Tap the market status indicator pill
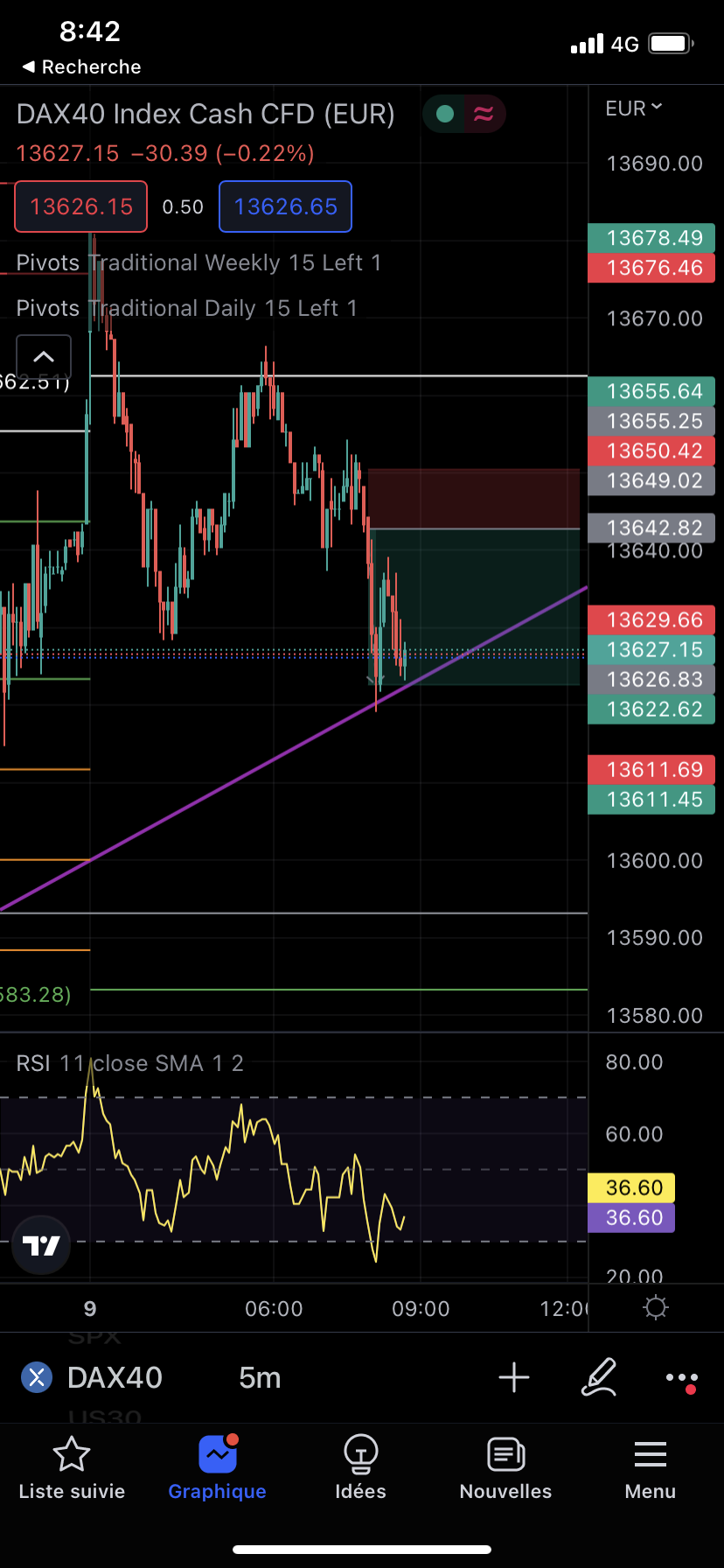Screen dimensions: 724x1568 point(464,114)
